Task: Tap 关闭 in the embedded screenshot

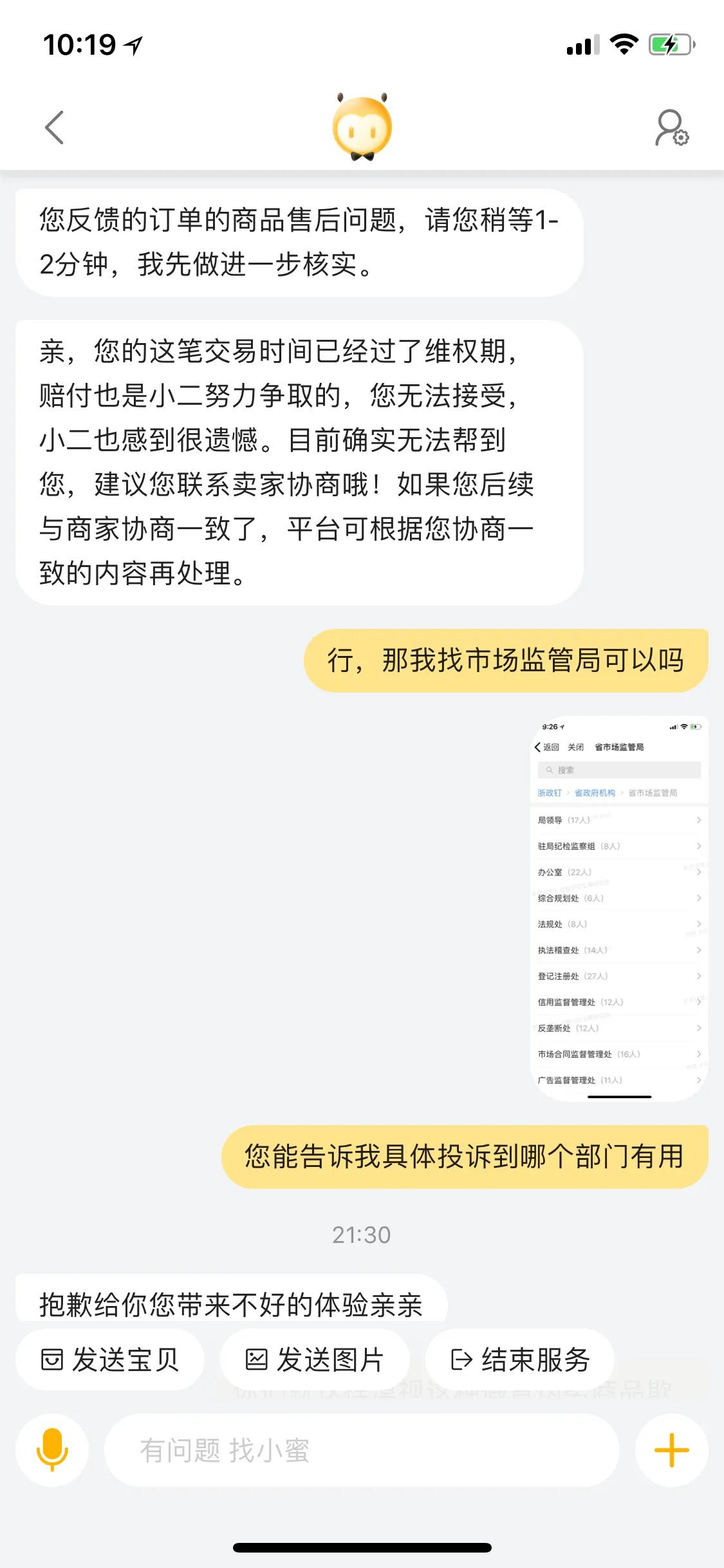Action: tap(577, 747)
